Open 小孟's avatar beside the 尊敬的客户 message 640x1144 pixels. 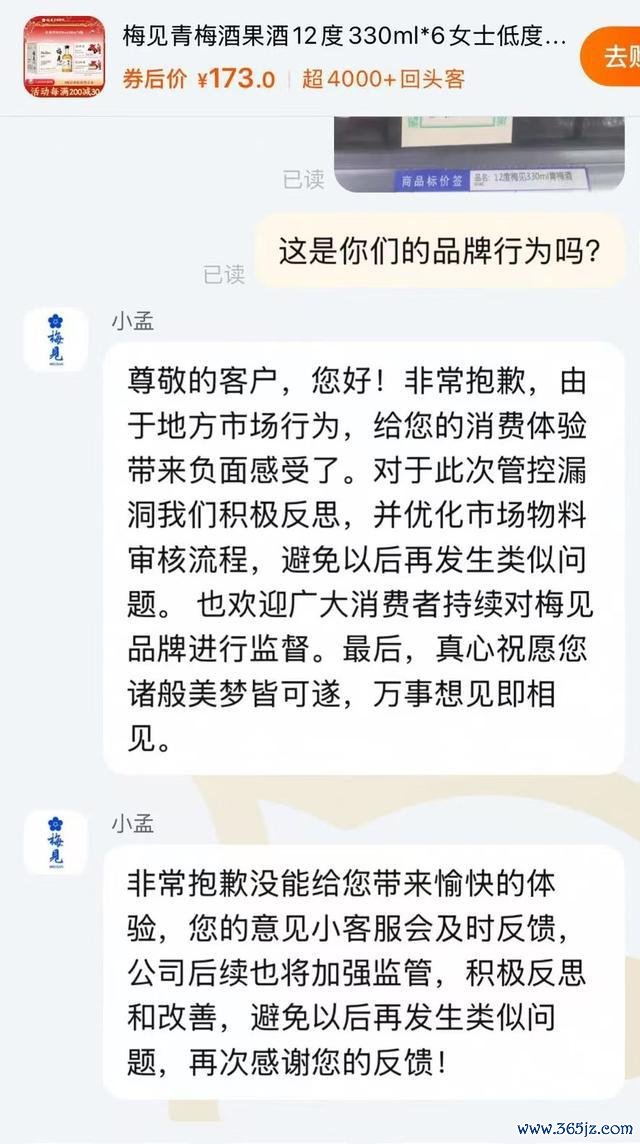(x=56, y=340)
